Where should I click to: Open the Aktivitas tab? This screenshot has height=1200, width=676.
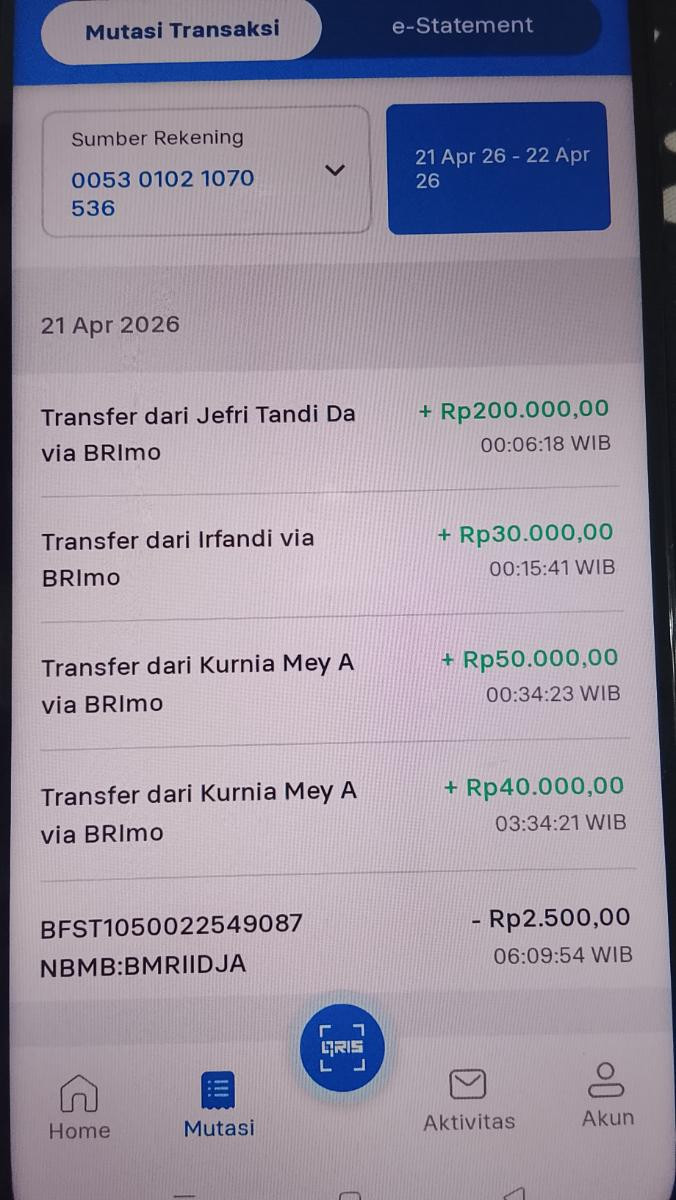tap(468, 1100)
